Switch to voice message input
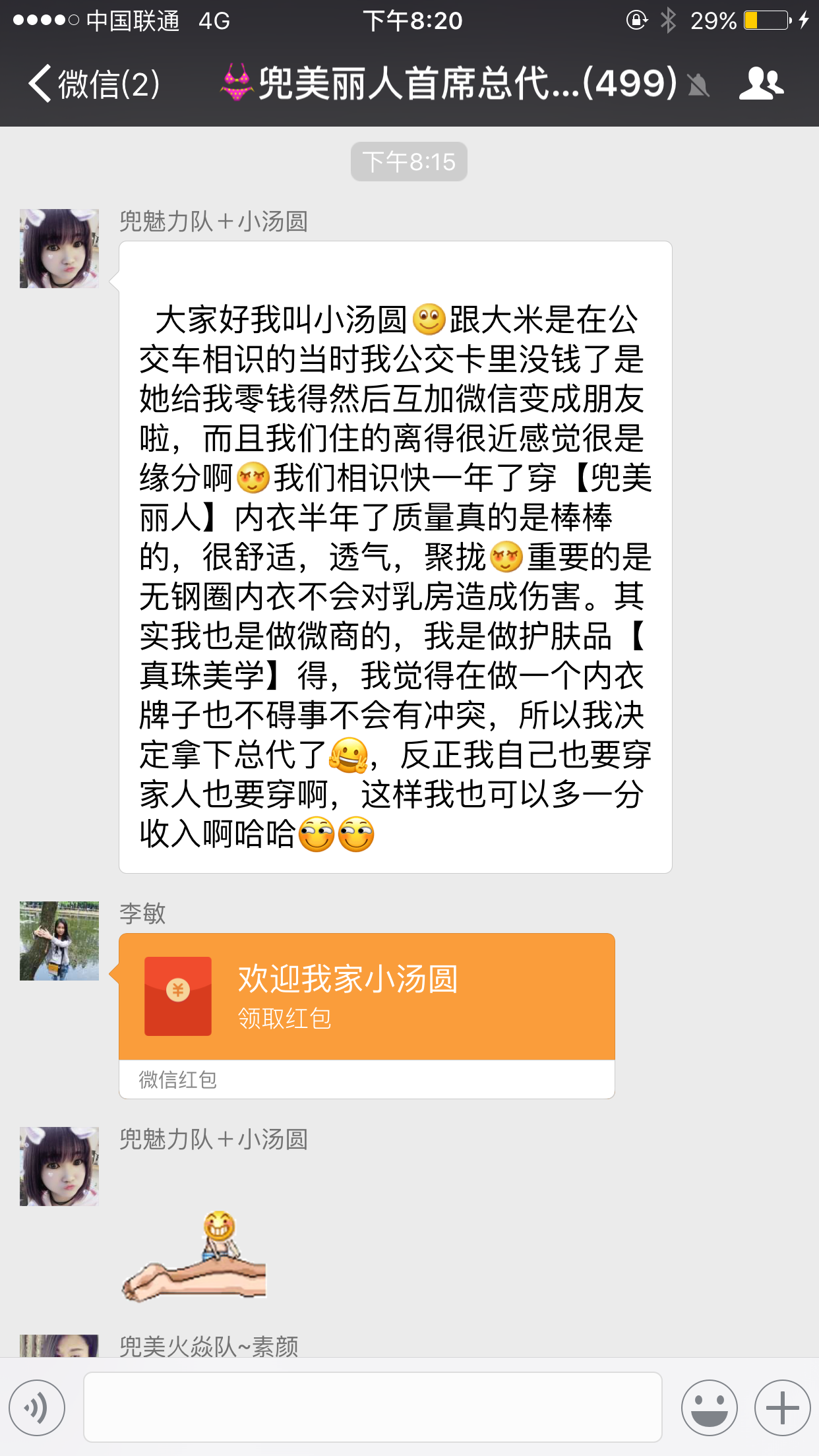Image resolution: width=819 pixels, height=1456 pixels. coord(37,1407)
